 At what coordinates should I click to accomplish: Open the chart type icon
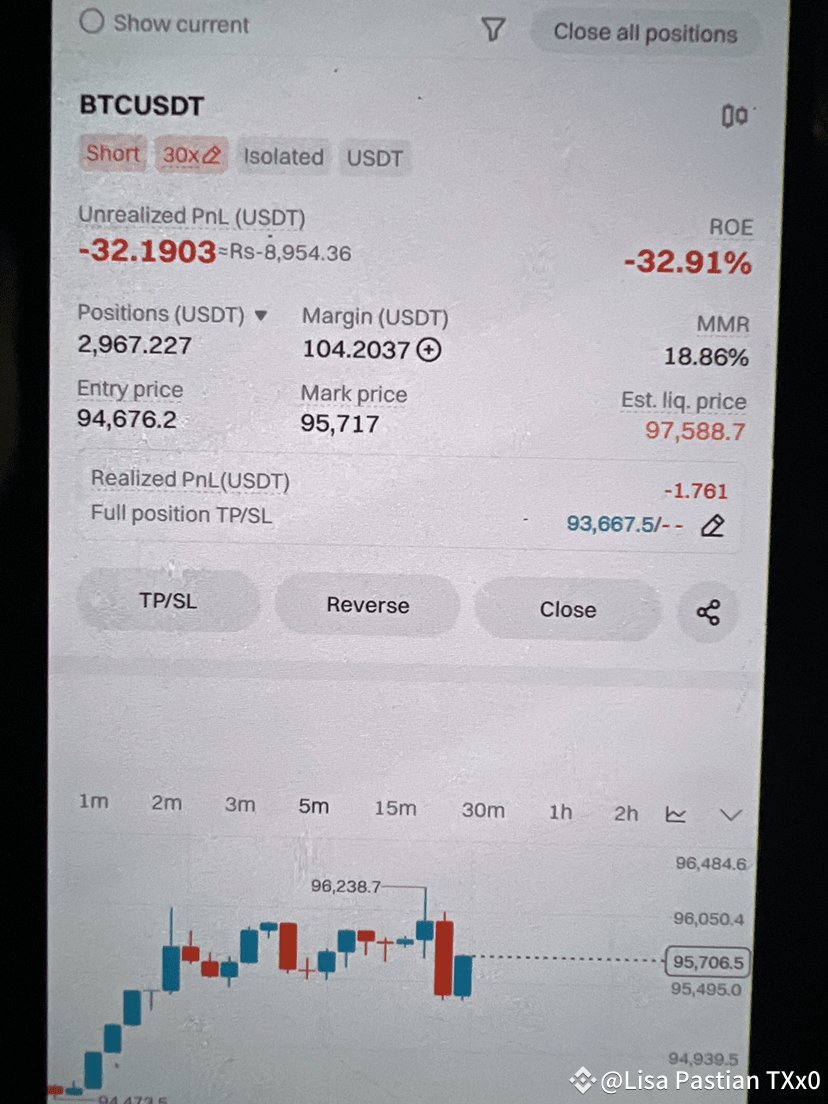point(676,814)
